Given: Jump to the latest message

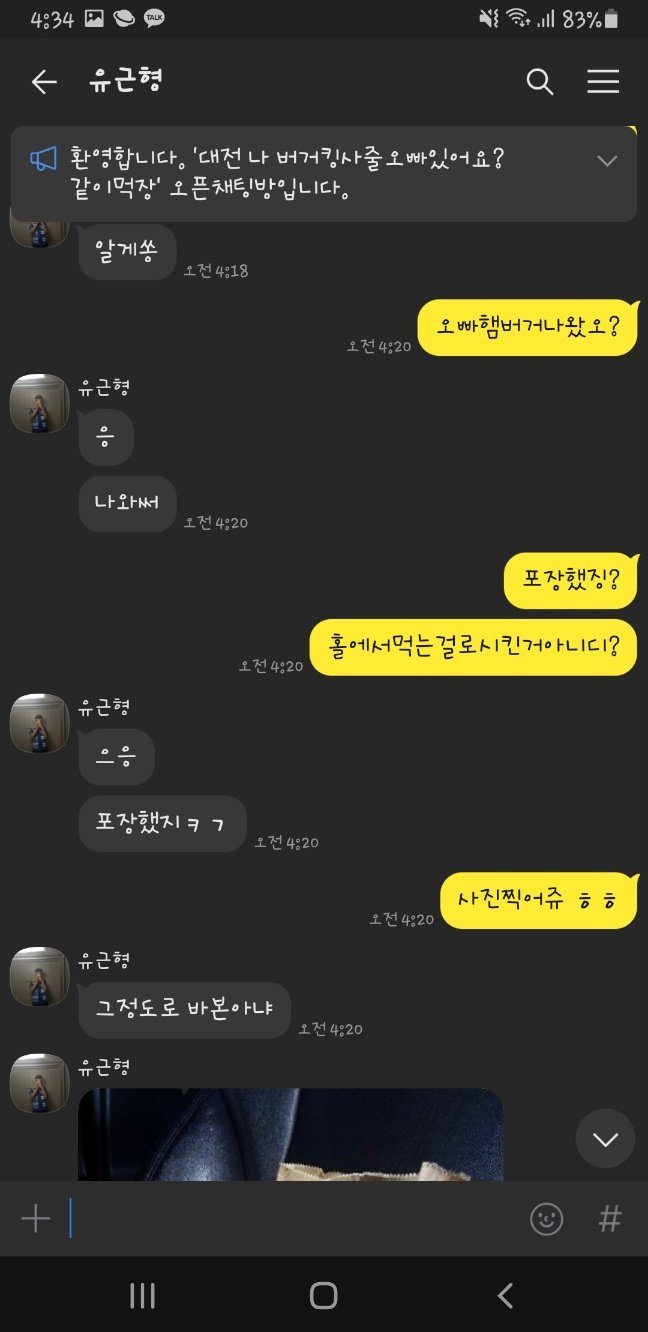Looking at the screenshot, I should pyautogui.click(x=605, y=1138).
